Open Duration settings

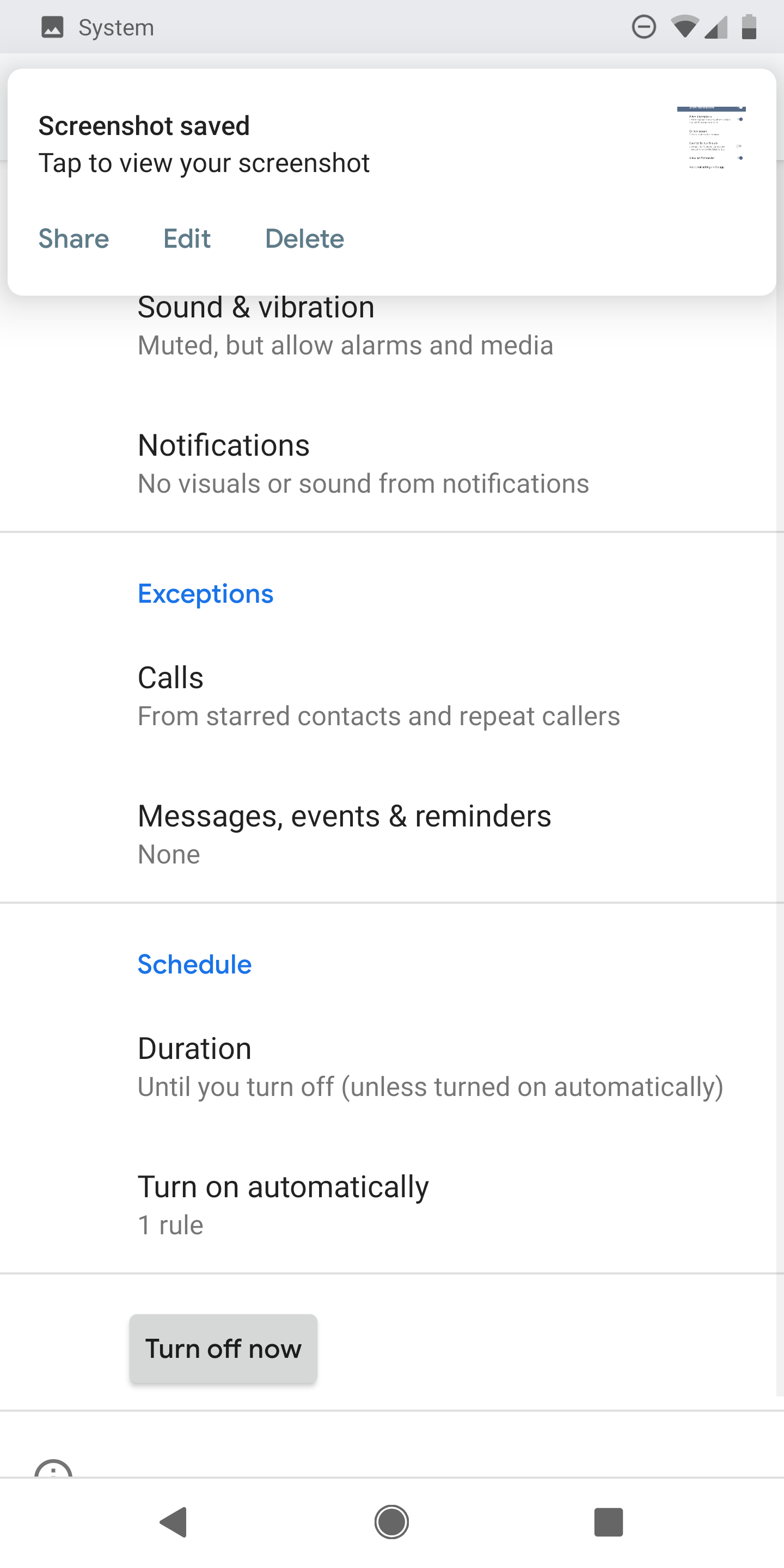click(x=392, y=1065)
